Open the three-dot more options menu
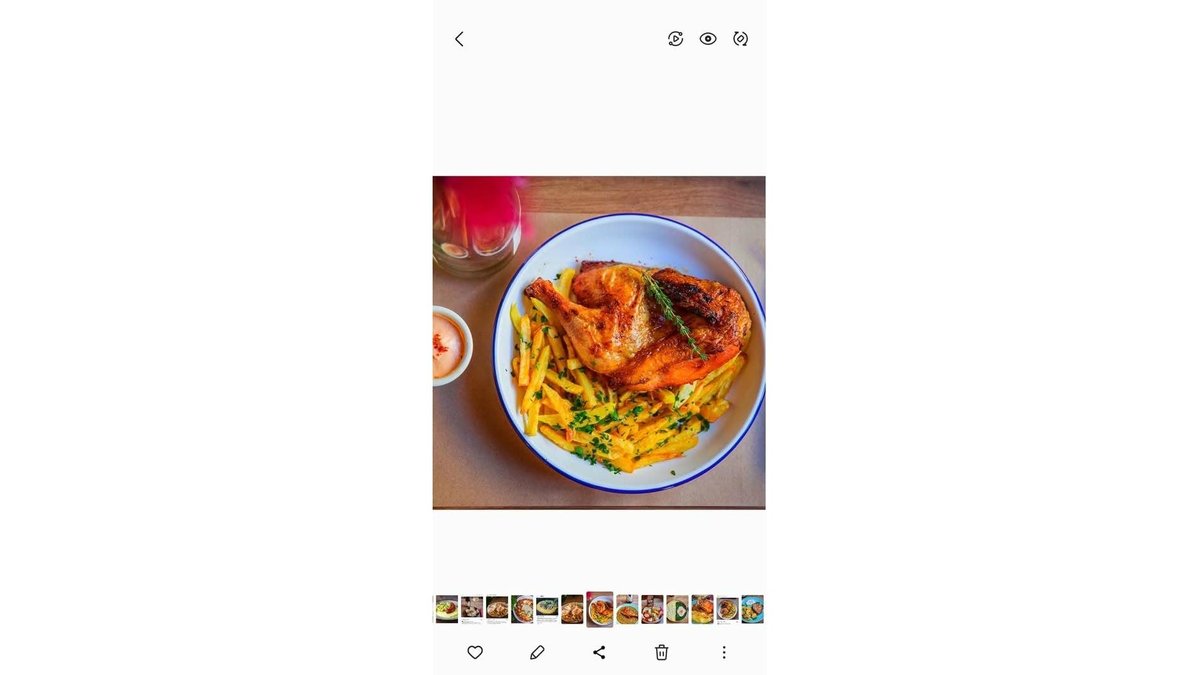 724,652
